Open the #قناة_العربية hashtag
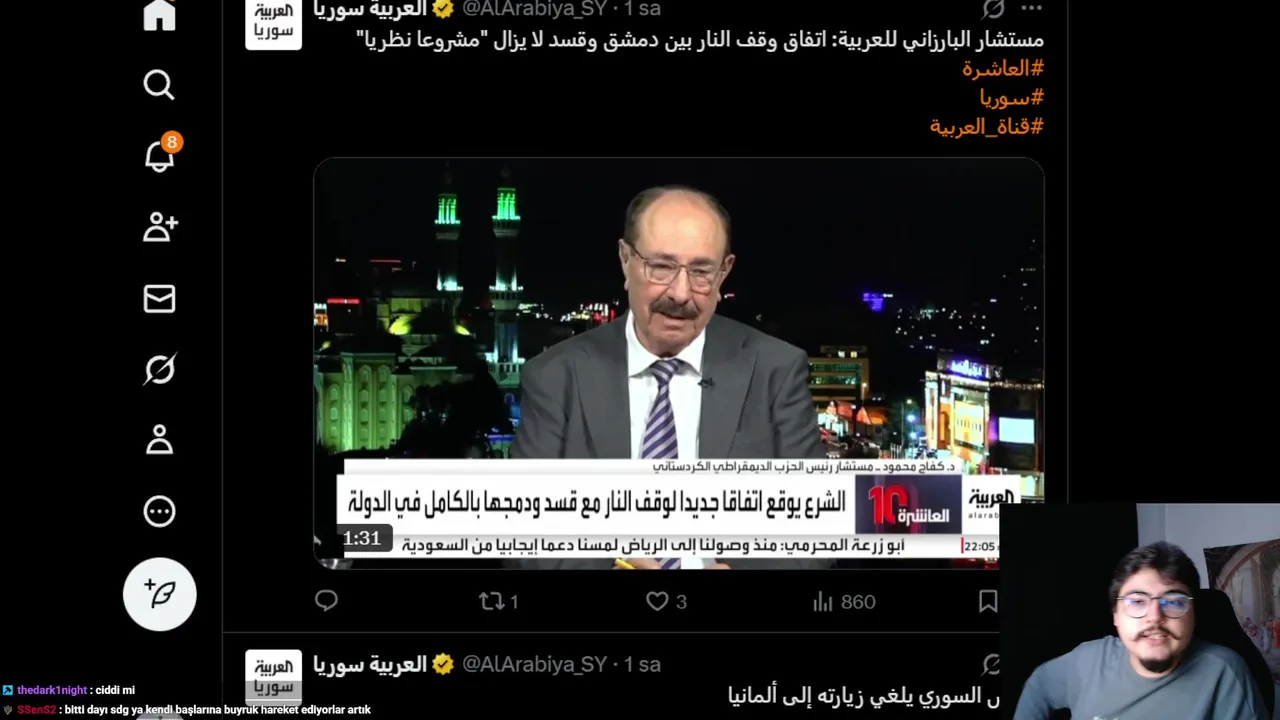Screen dimensions: 1280x720 (986, 127)
